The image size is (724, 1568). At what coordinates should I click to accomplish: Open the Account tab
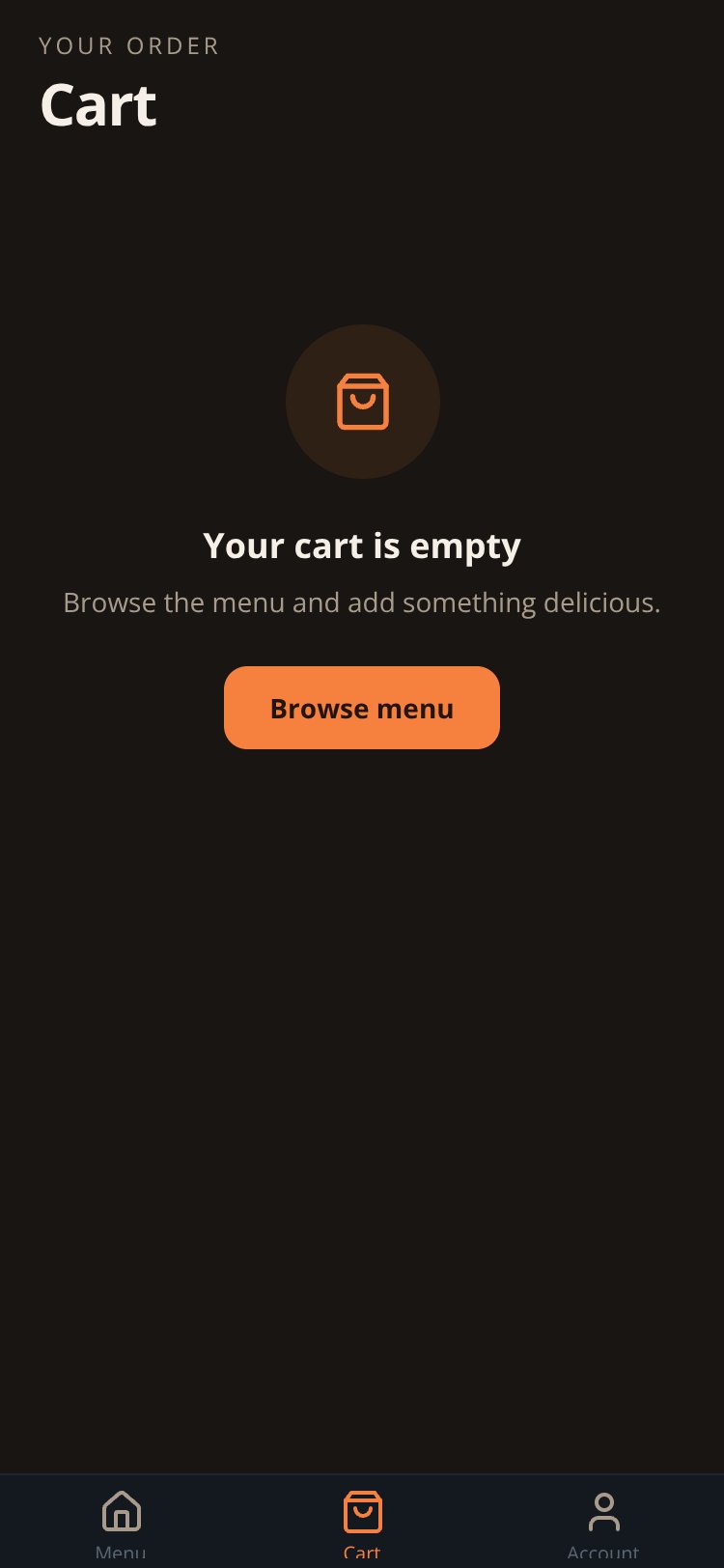pos(603,1523)
